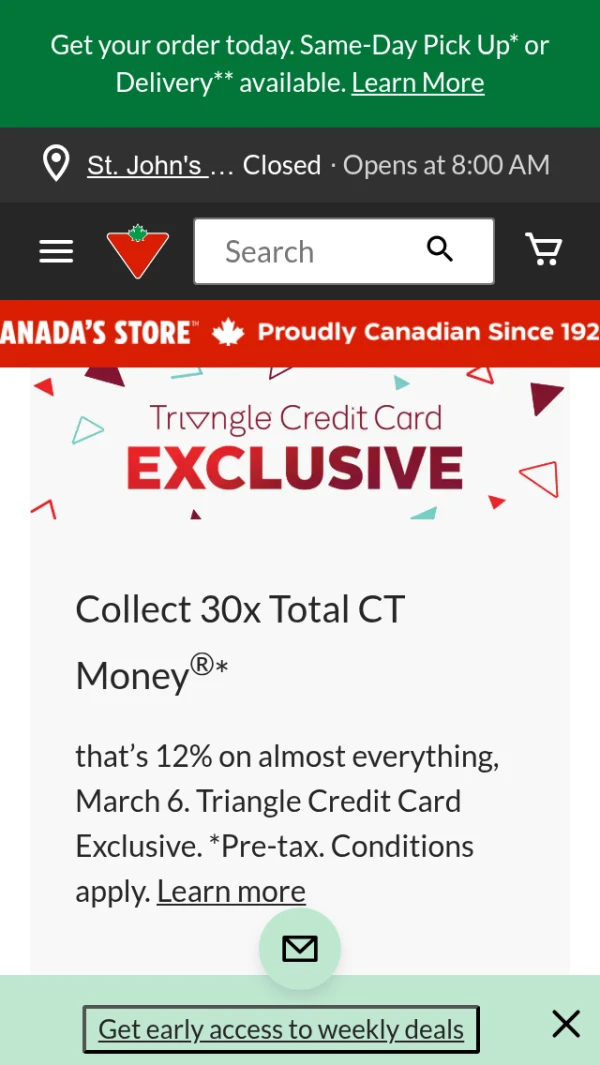Tap the floating email envelope button
The width and height of the screenshot is (600, 1065).
pos(300,948)
